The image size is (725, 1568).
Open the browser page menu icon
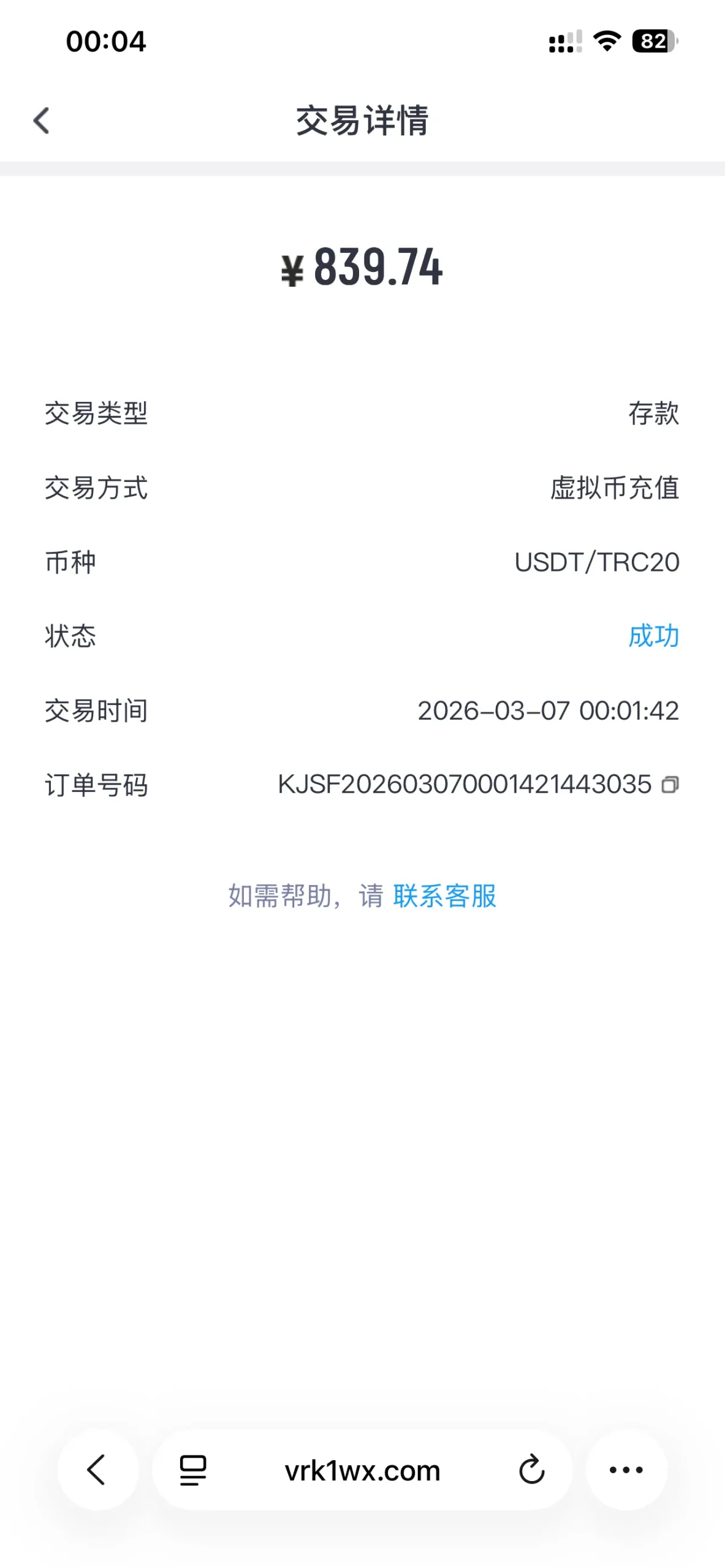click(x=193, y=1470)
